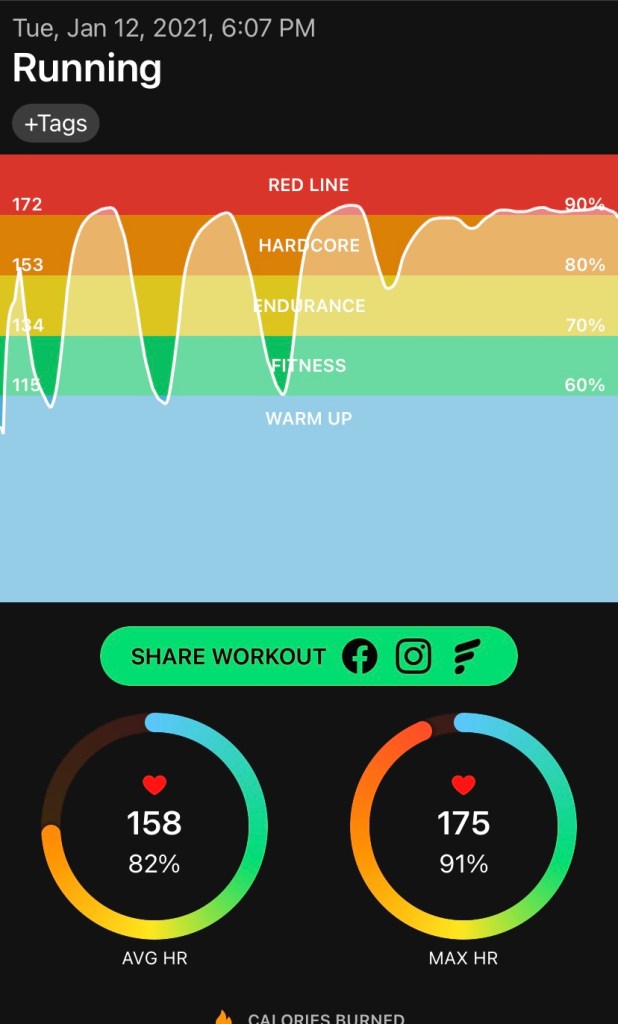Share workout to Facebook
The height and width of the screenshot is (1024, 618).
pyautogui.click(x=360, y=656)
